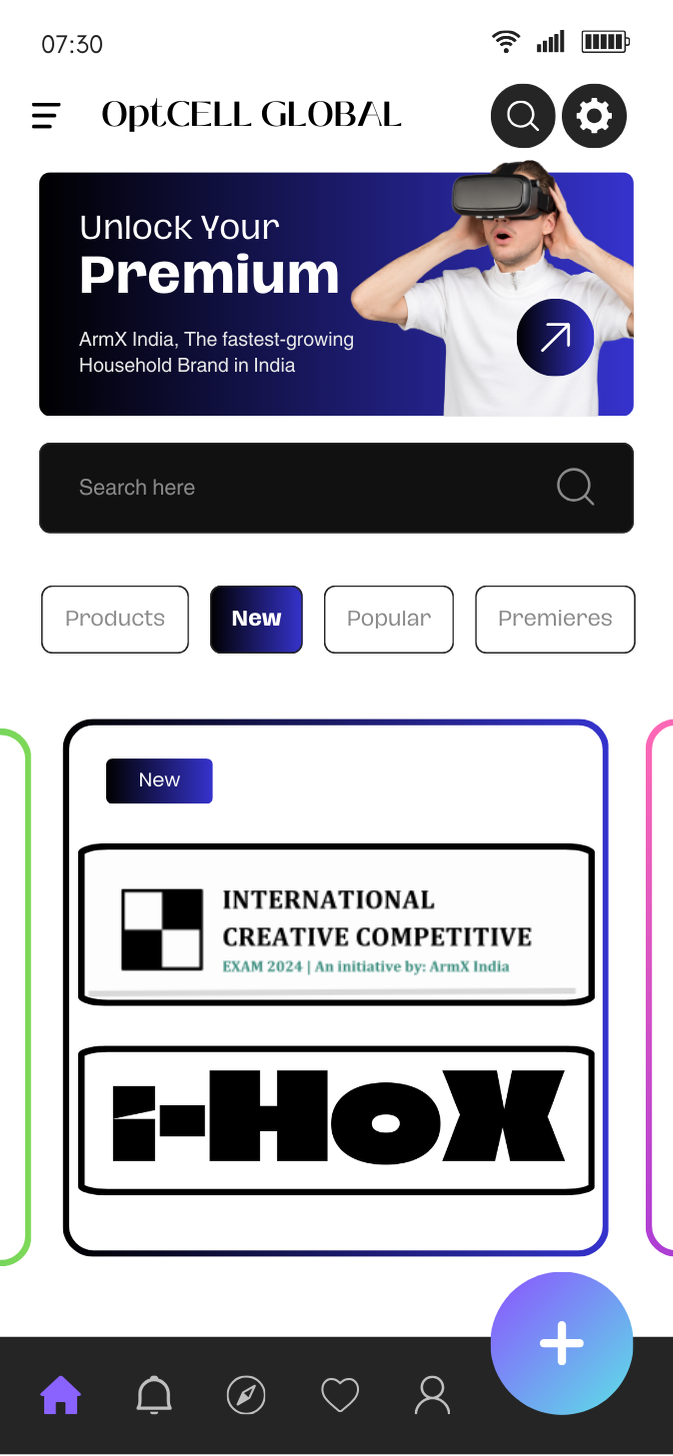Switch to the Popular chip
This screenshot has width=673, height=1456.
pos(389,619)
